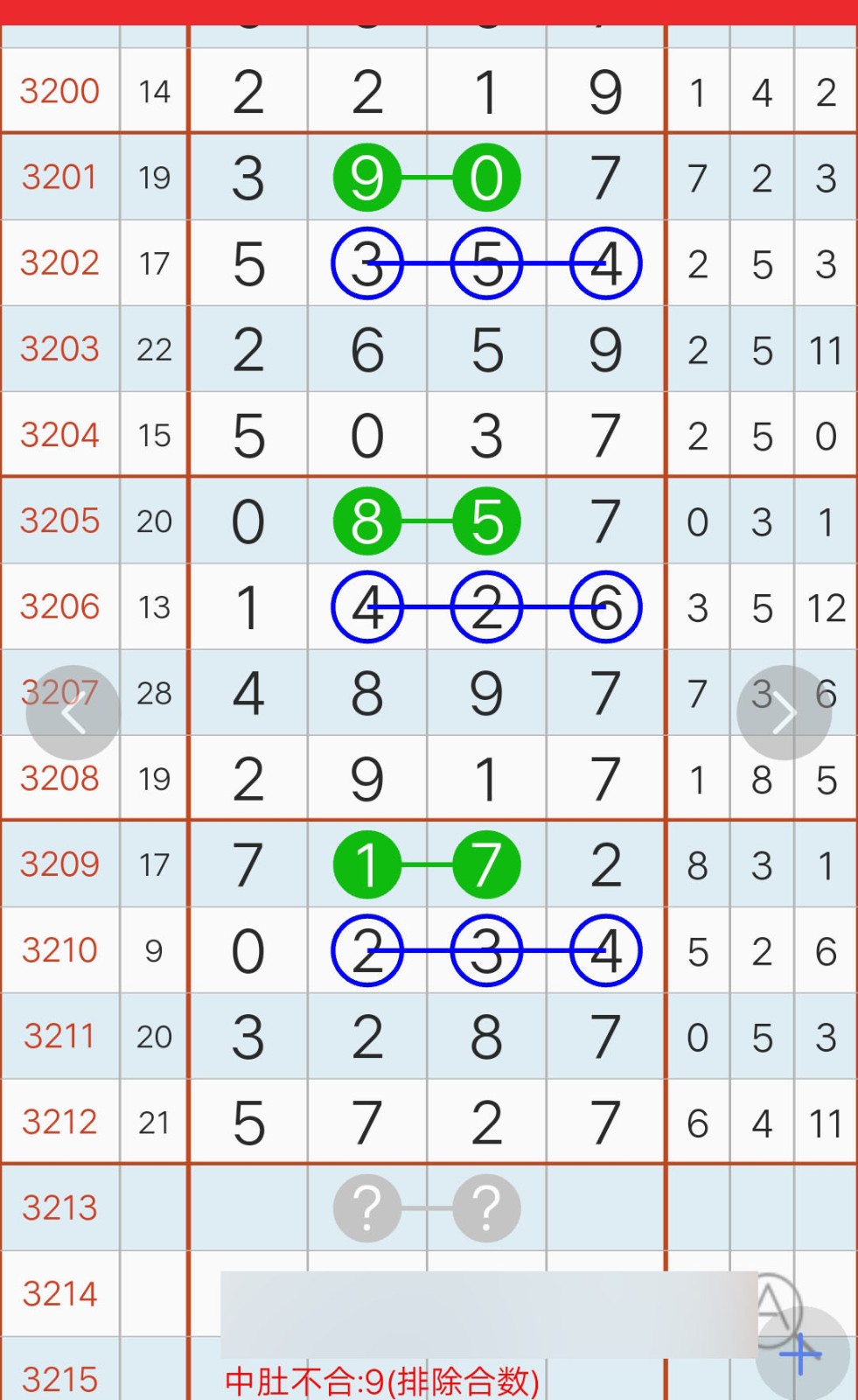Viewport: 858px width, 1400px height.
Task: Go to the next chart with right arrow
Action: pos(784,712)
